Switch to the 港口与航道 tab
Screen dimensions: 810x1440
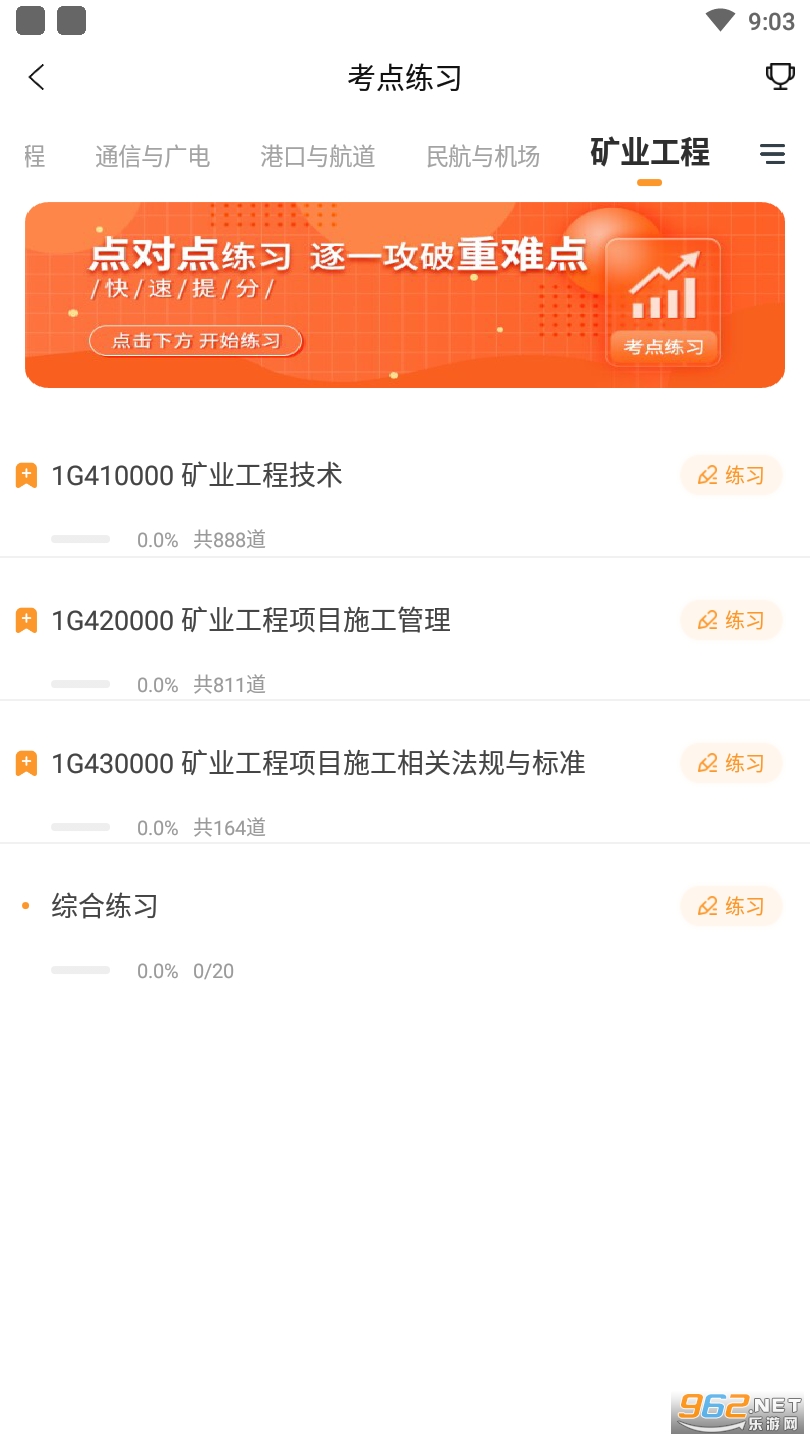coord(317,156)
